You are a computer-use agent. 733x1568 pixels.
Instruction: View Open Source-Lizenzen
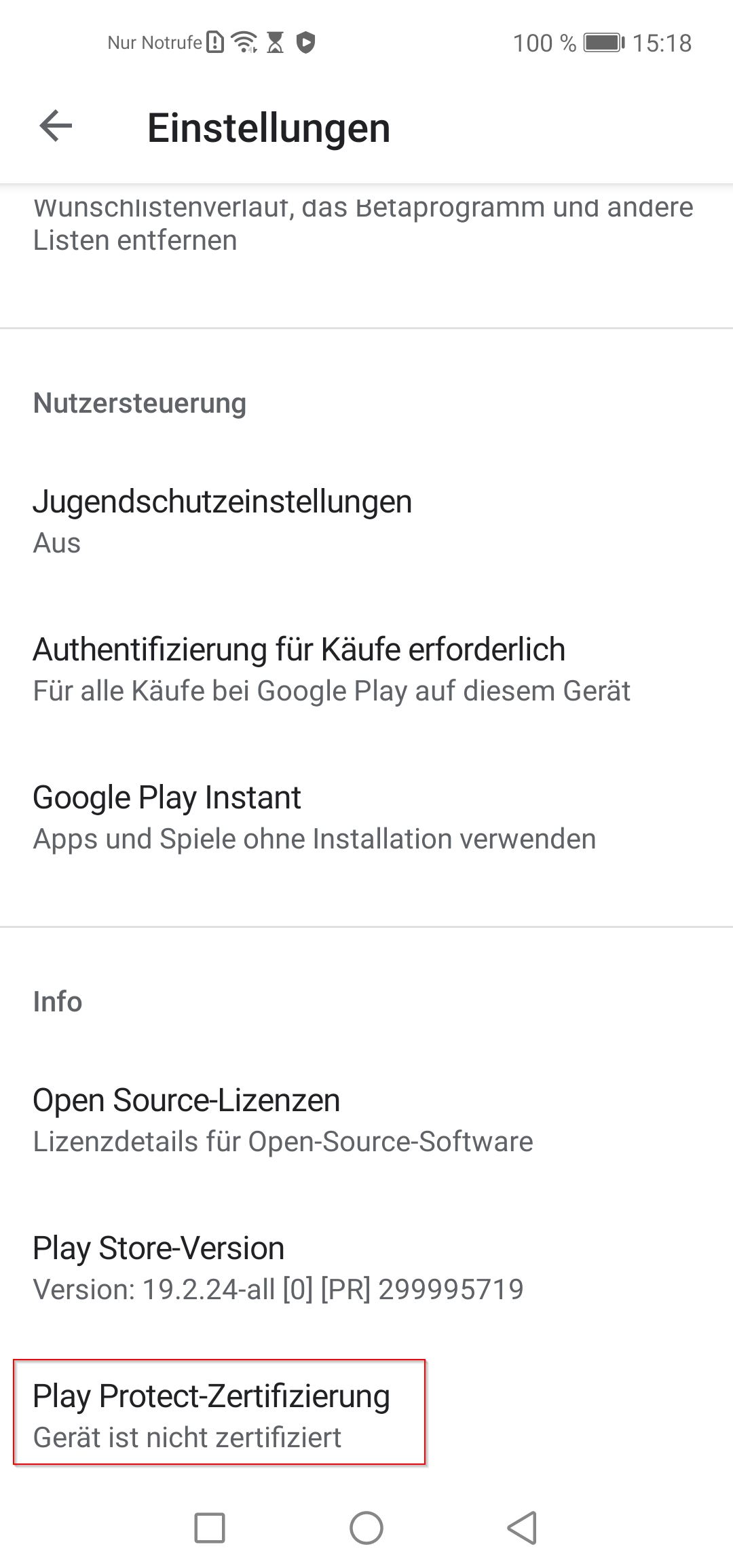[x=366, y=1120]
